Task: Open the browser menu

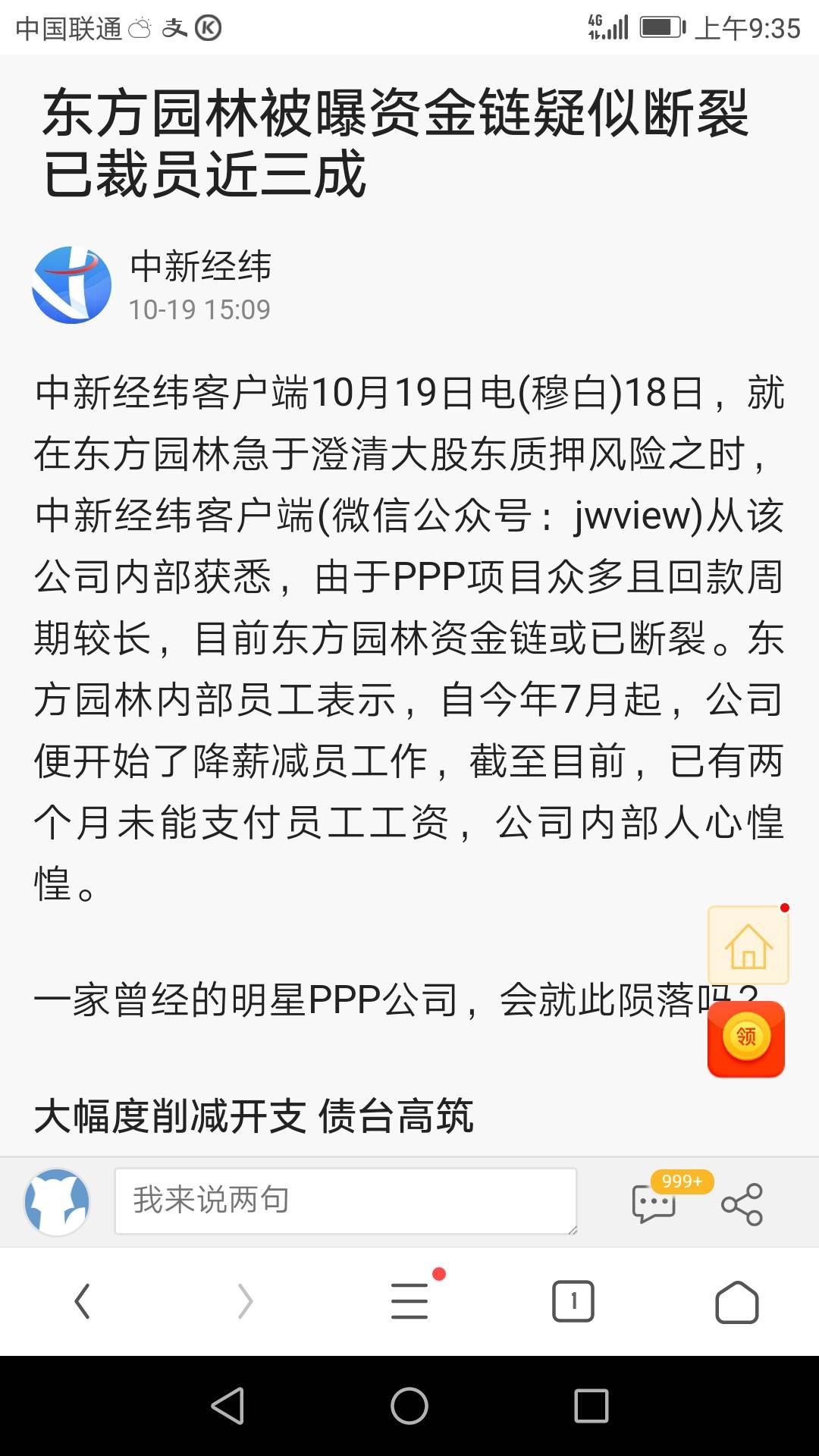Action: [409, 1301]
